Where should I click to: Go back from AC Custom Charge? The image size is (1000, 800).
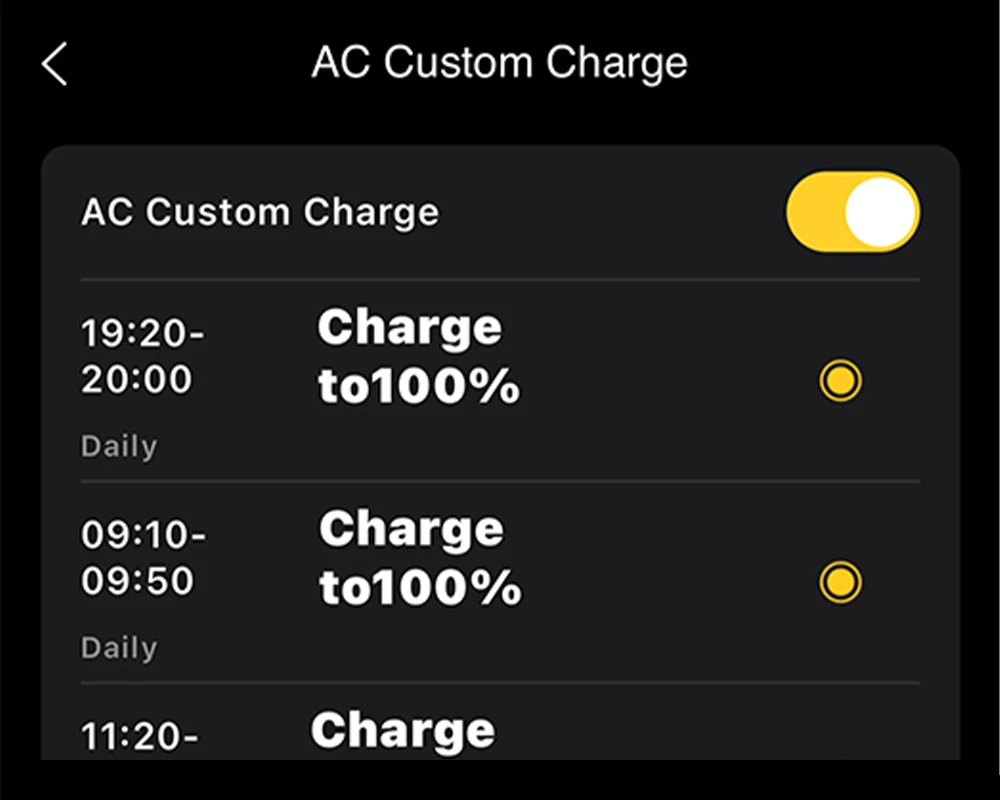pyautogui.click(x=55, y=65)
